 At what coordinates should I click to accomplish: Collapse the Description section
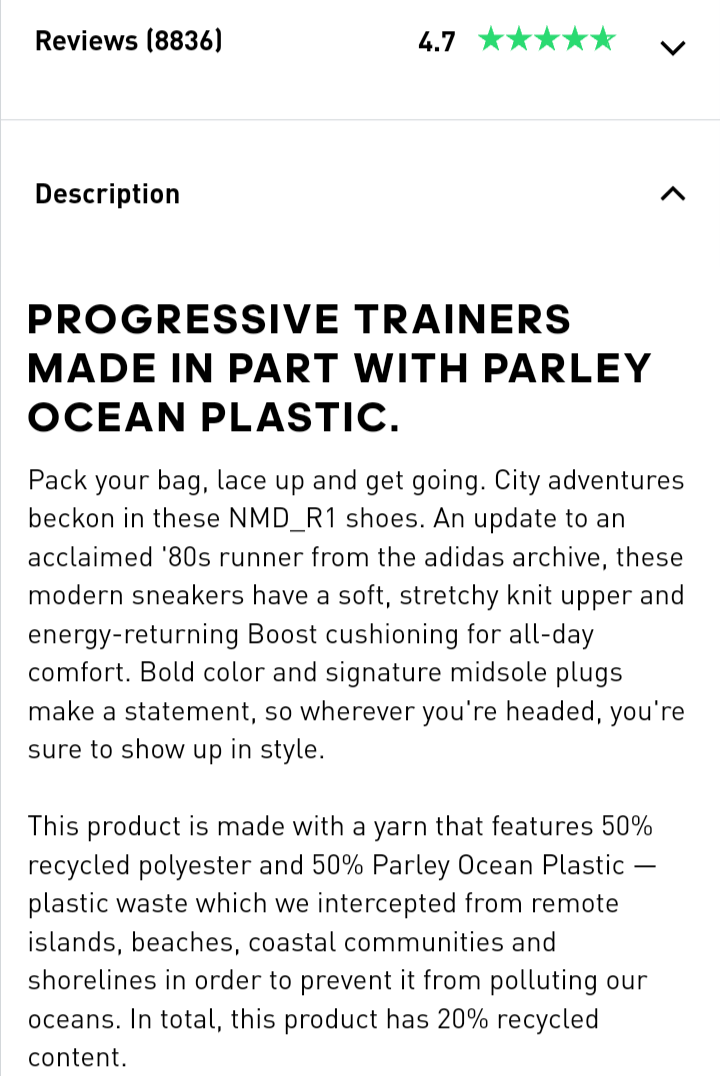(x=673, y=194)
